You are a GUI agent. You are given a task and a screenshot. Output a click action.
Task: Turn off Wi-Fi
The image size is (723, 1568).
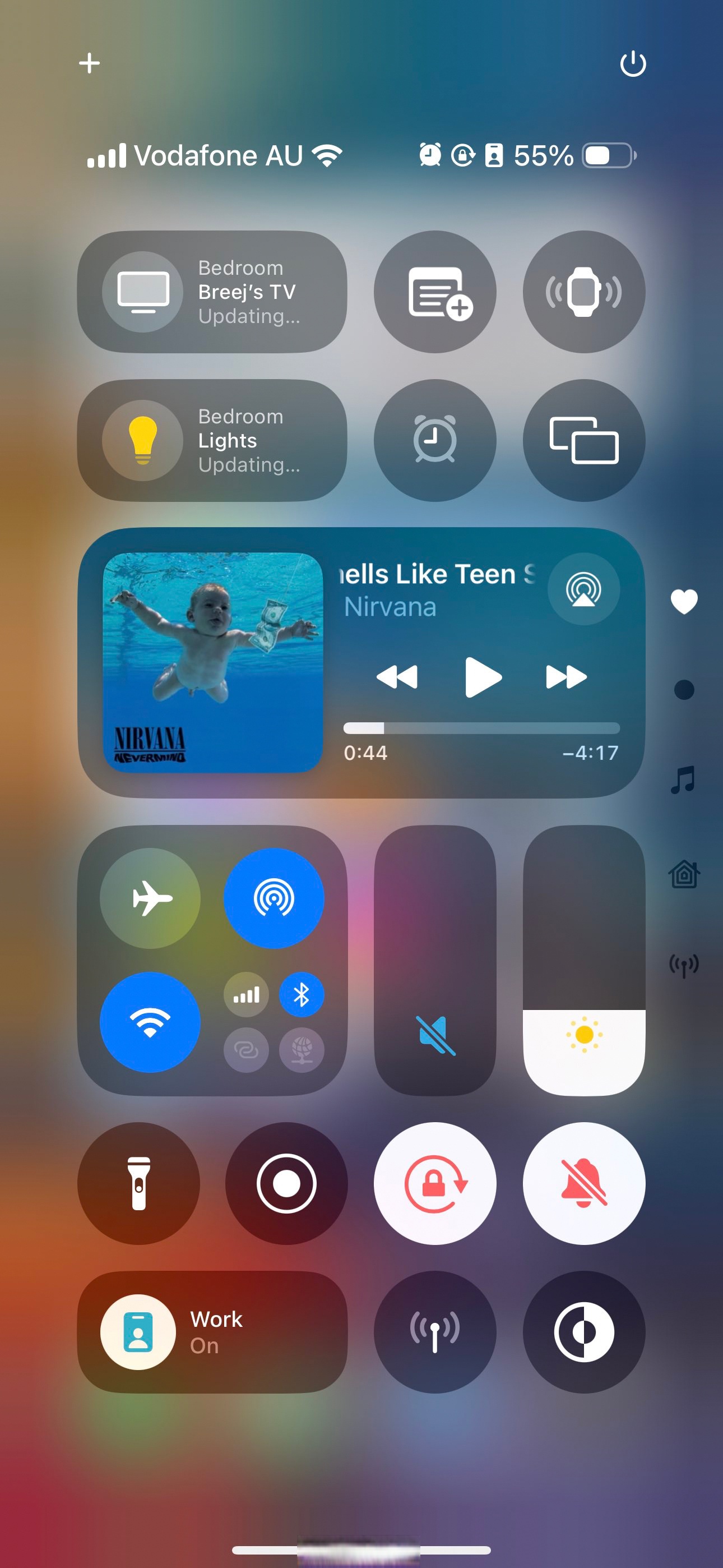150,1022
